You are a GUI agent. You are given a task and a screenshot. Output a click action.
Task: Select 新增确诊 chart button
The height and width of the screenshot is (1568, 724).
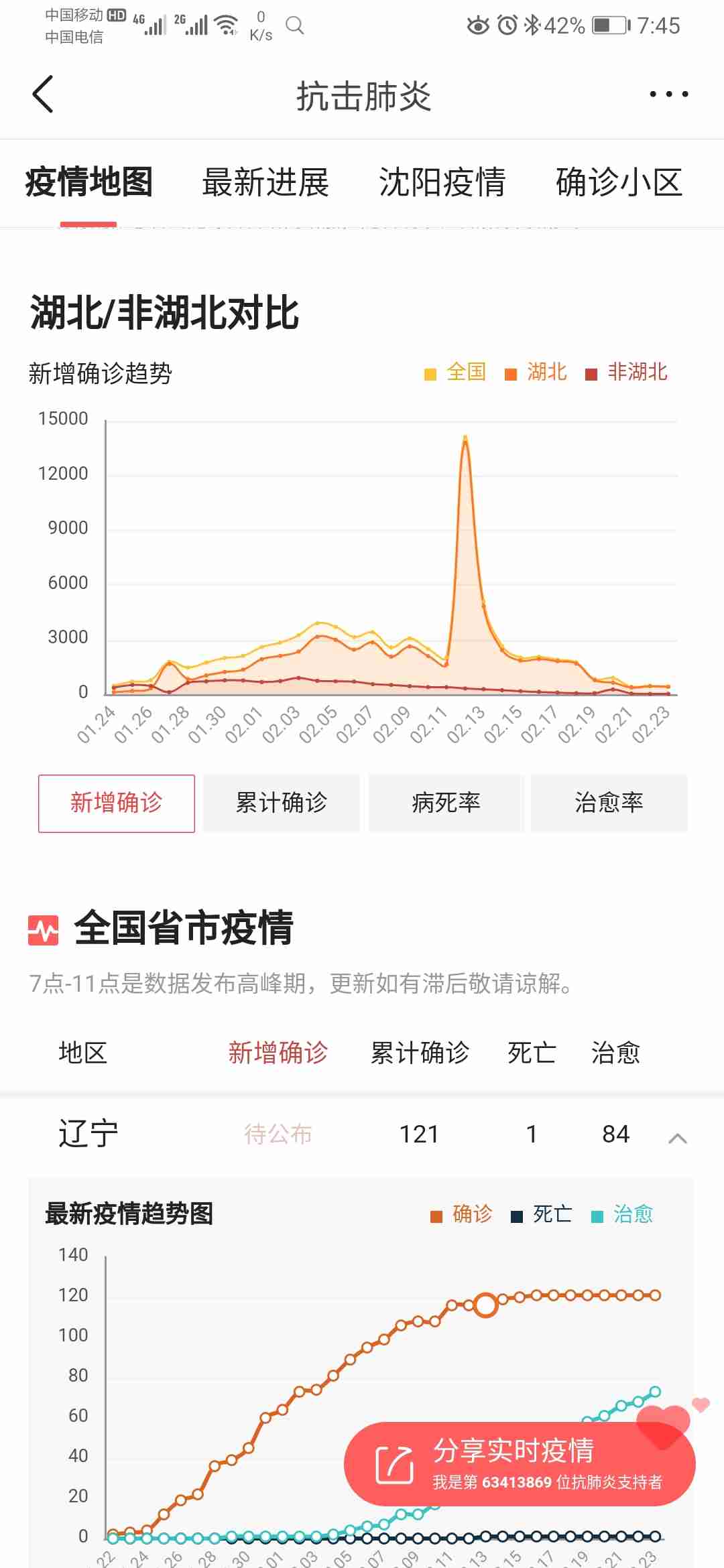(117, 803)
